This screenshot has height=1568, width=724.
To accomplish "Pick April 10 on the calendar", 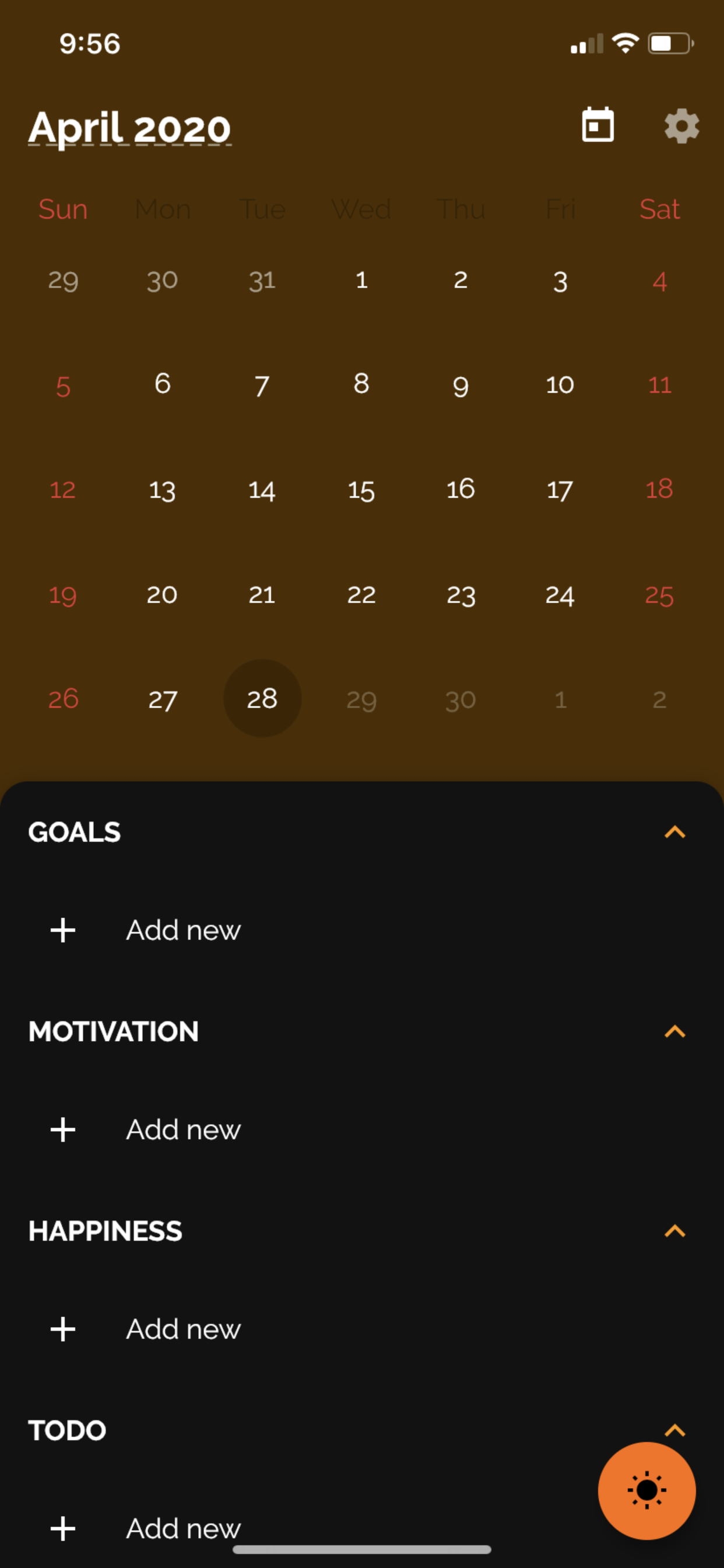I will [560, 384].
